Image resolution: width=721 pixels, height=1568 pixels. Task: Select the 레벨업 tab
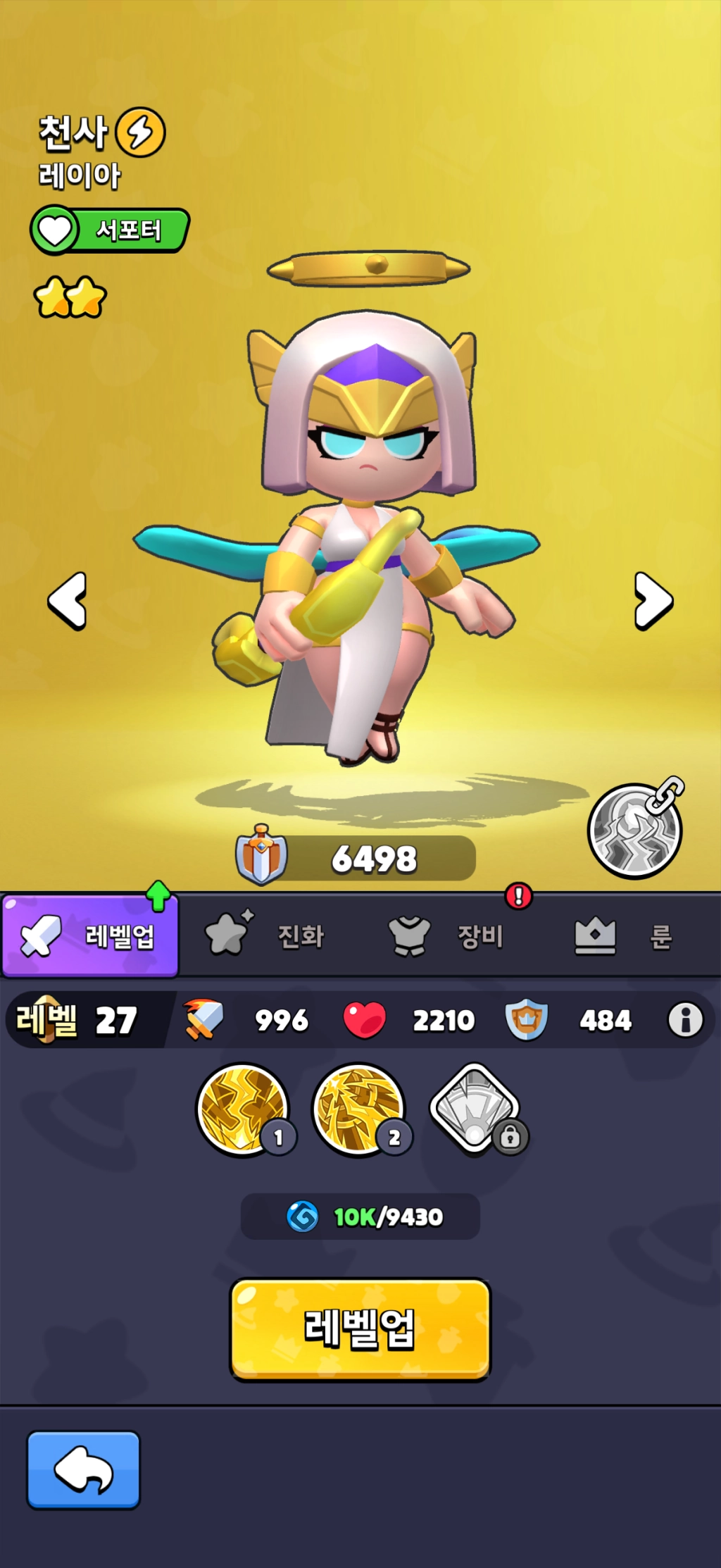tap(90, 935)
